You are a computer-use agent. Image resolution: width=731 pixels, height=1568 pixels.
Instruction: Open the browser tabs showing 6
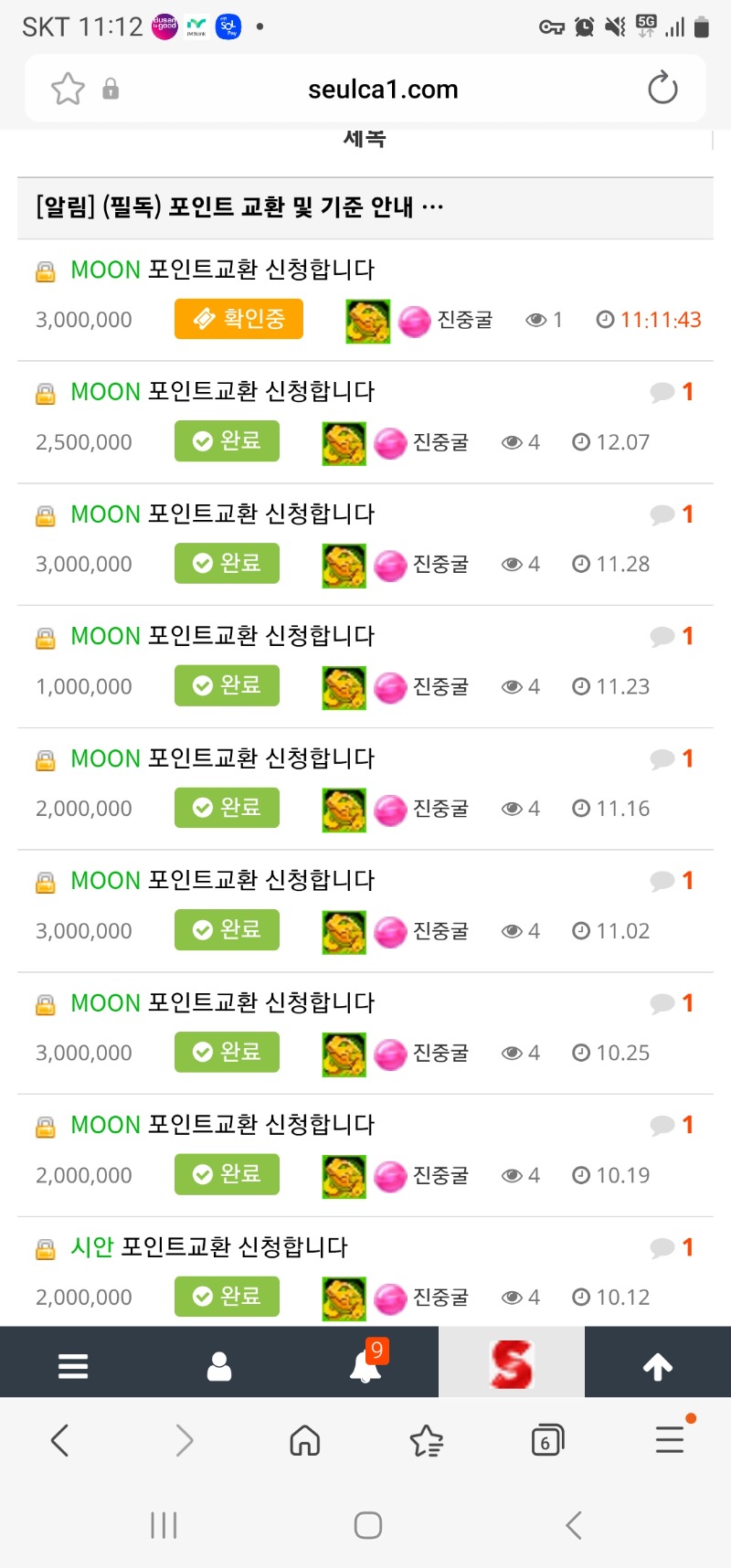click(x=547, y=1439)
